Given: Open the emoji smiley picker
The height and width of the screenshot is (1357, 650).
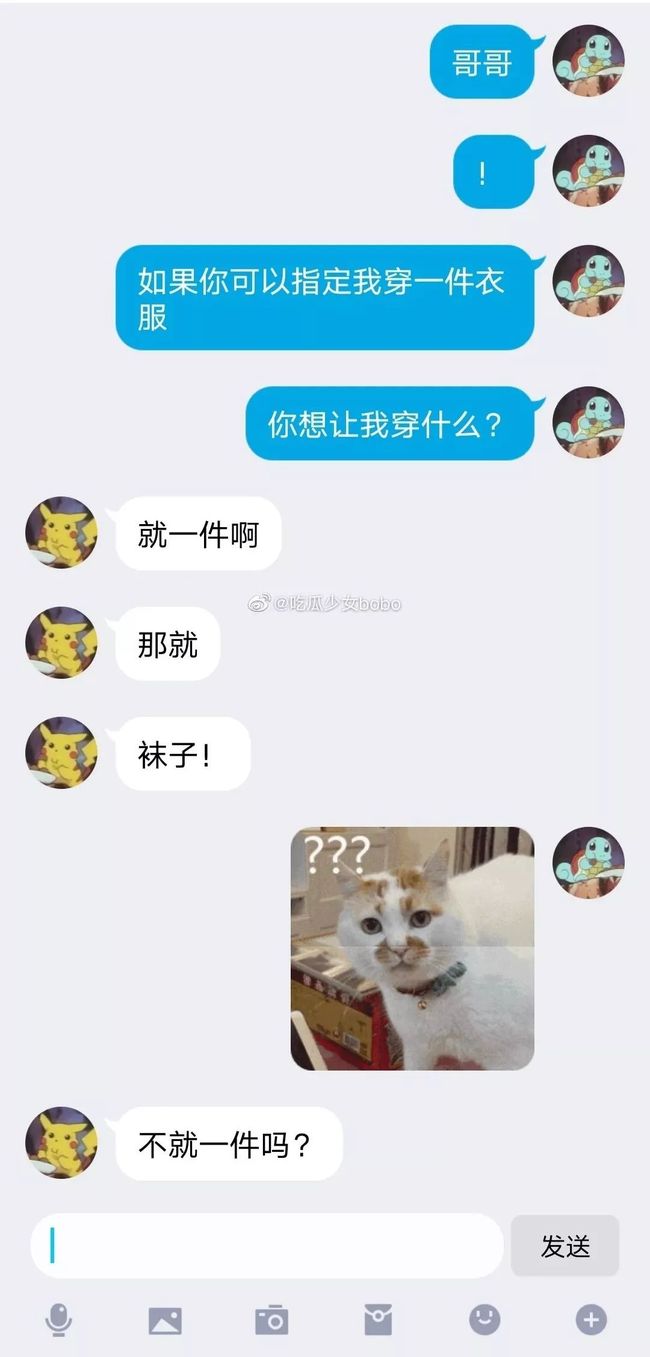Looking at the screenshot, I should tap(485, 1320).
